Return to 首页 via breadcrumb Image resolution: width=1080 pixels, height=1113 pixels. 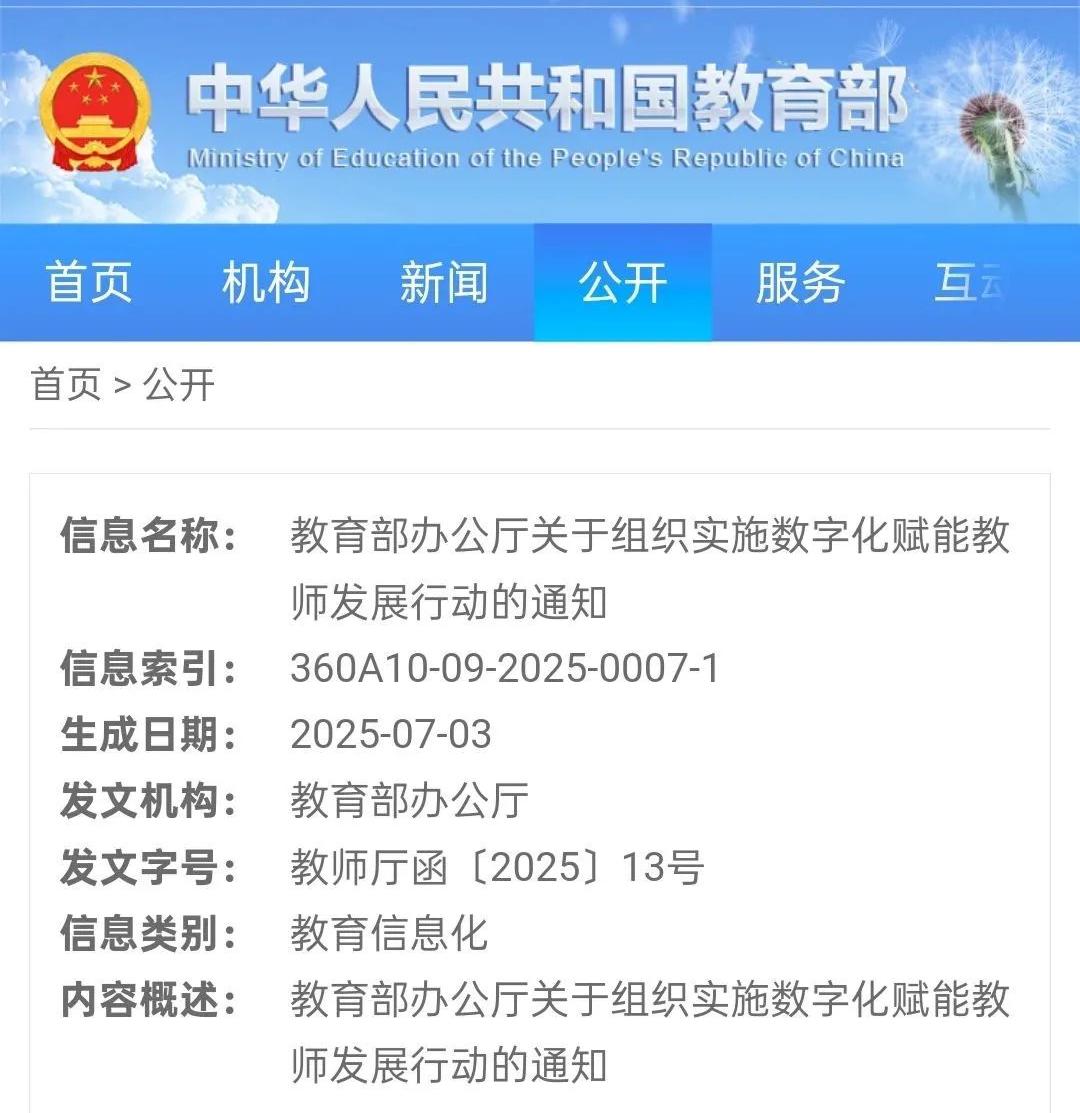tap(67, 385)
